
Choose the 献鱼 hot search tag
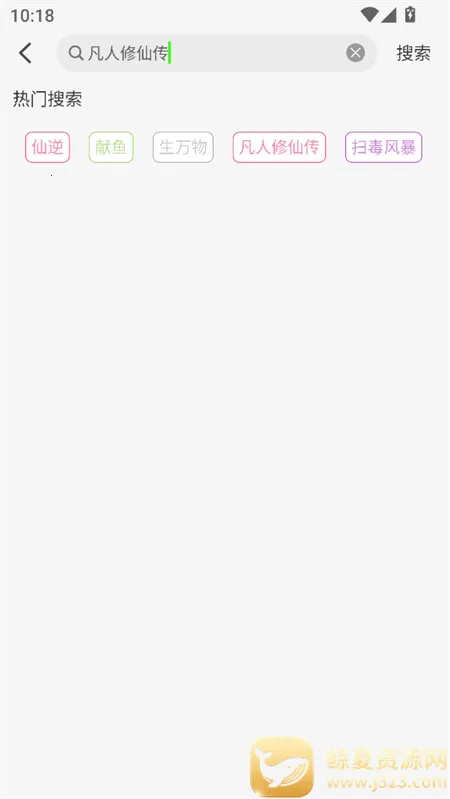click(111, 147)
